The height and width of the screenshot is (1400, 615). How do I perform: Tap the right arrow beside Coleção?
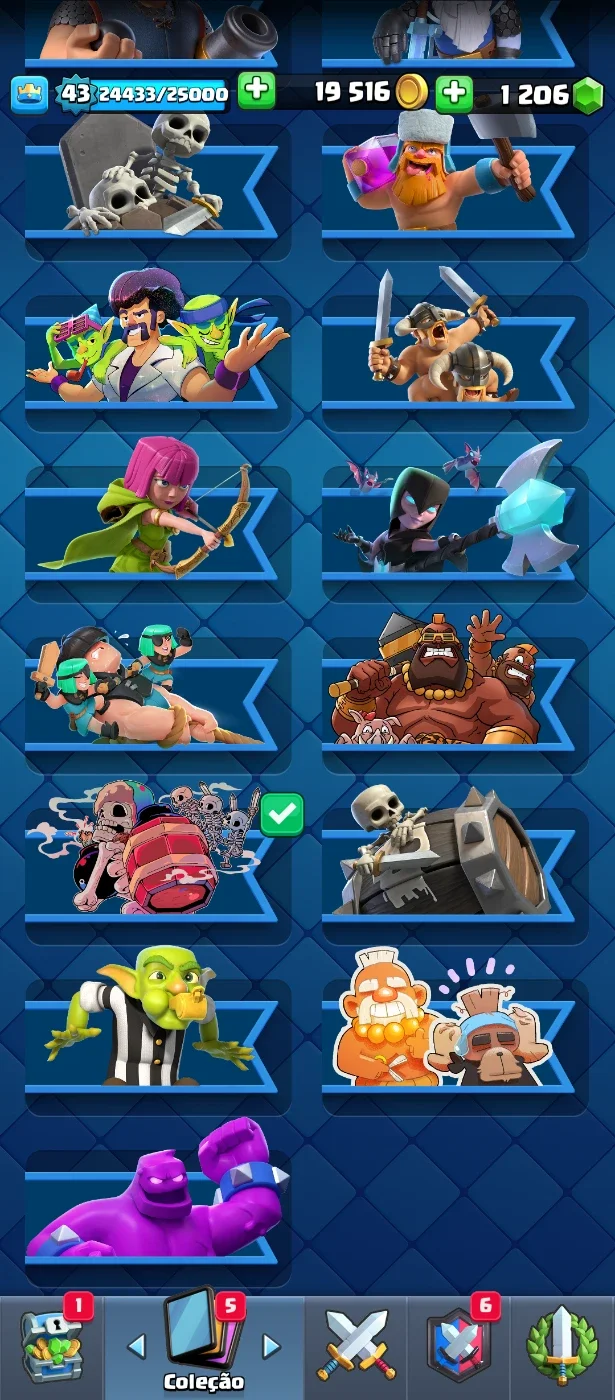tap(271, 1346)
